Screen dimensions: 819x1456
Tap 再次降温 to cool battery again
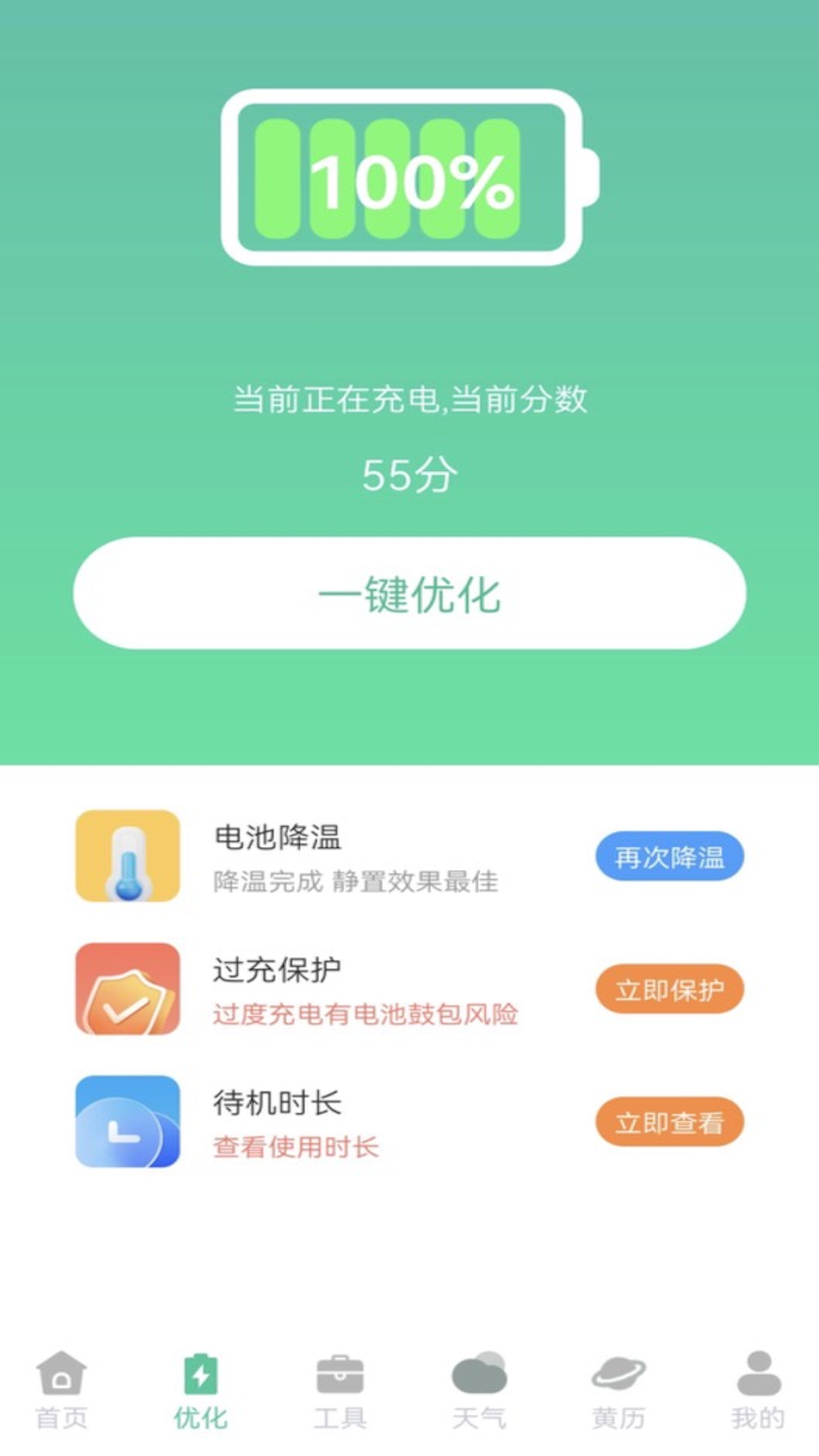pos(669,856)
